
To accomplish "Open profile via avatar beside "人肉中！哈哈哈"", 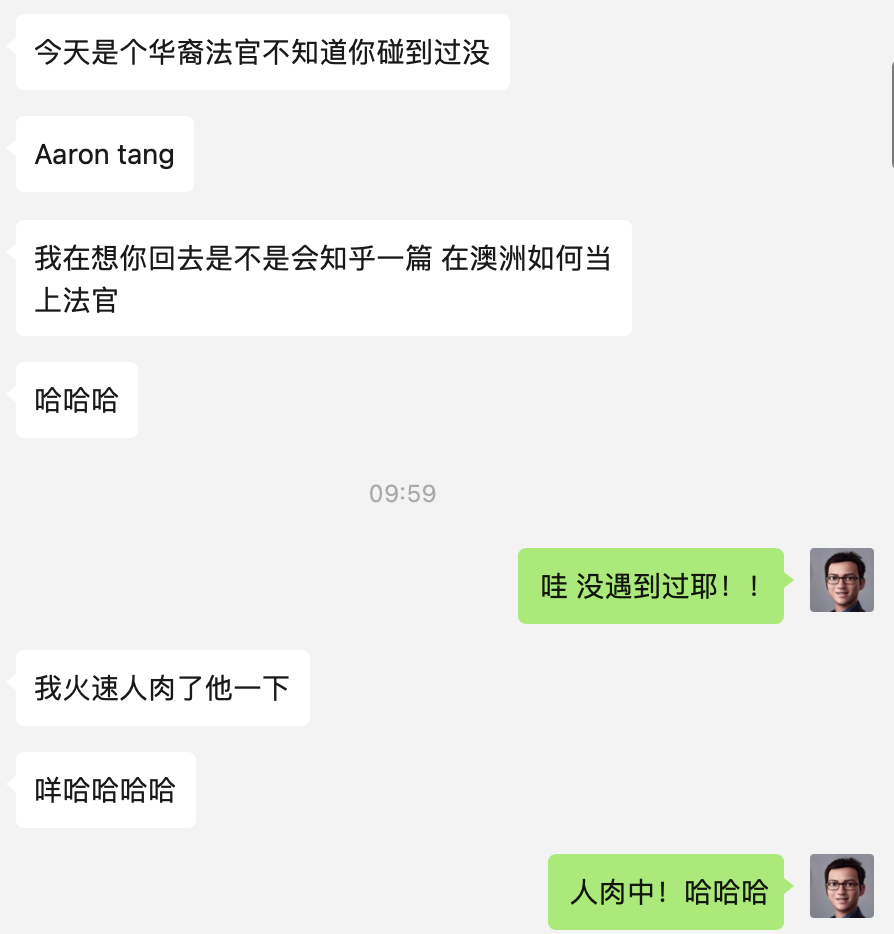I will tap(842, 886).
